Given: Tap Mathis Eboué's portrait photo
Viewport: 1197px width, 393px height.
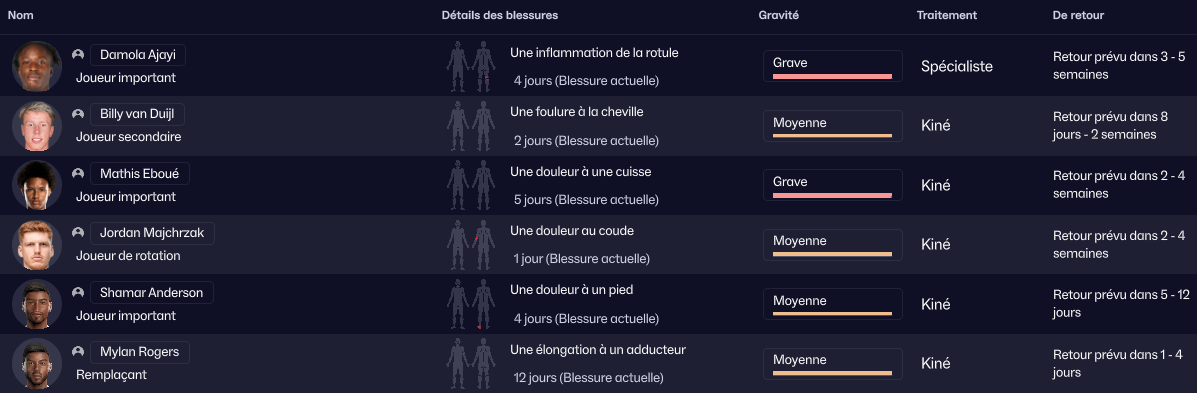Looking at the screenshot, I should click(x=37, y=185).
